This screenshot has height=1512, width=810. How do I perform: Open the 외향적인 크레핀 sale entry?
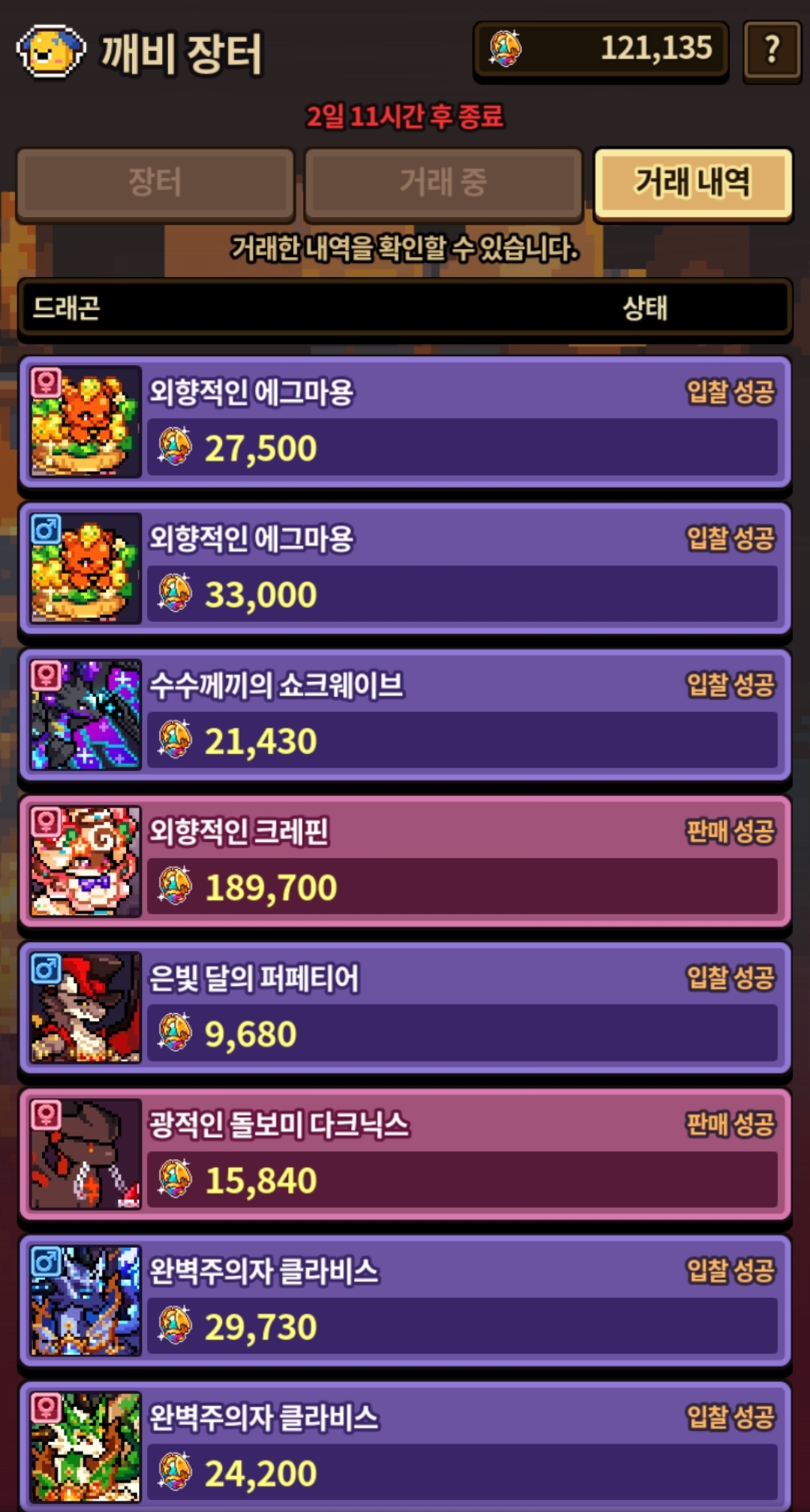405,862
